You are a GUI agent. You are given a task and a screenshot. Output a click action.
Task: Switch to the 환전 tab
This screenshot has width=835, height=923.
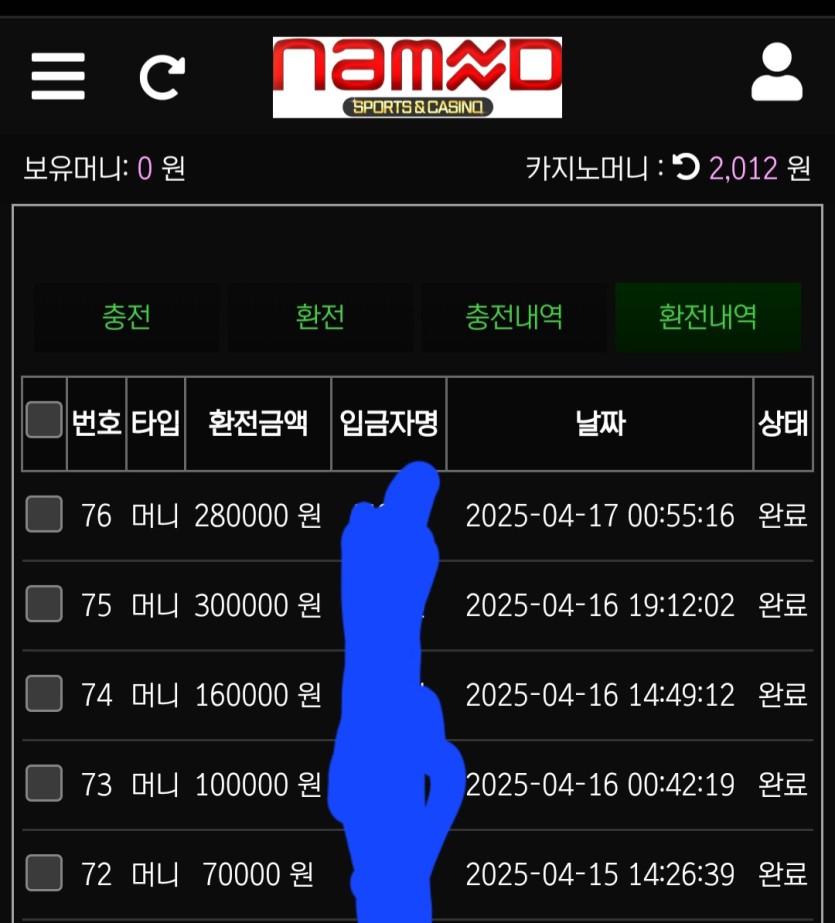[x=320, y=318]
